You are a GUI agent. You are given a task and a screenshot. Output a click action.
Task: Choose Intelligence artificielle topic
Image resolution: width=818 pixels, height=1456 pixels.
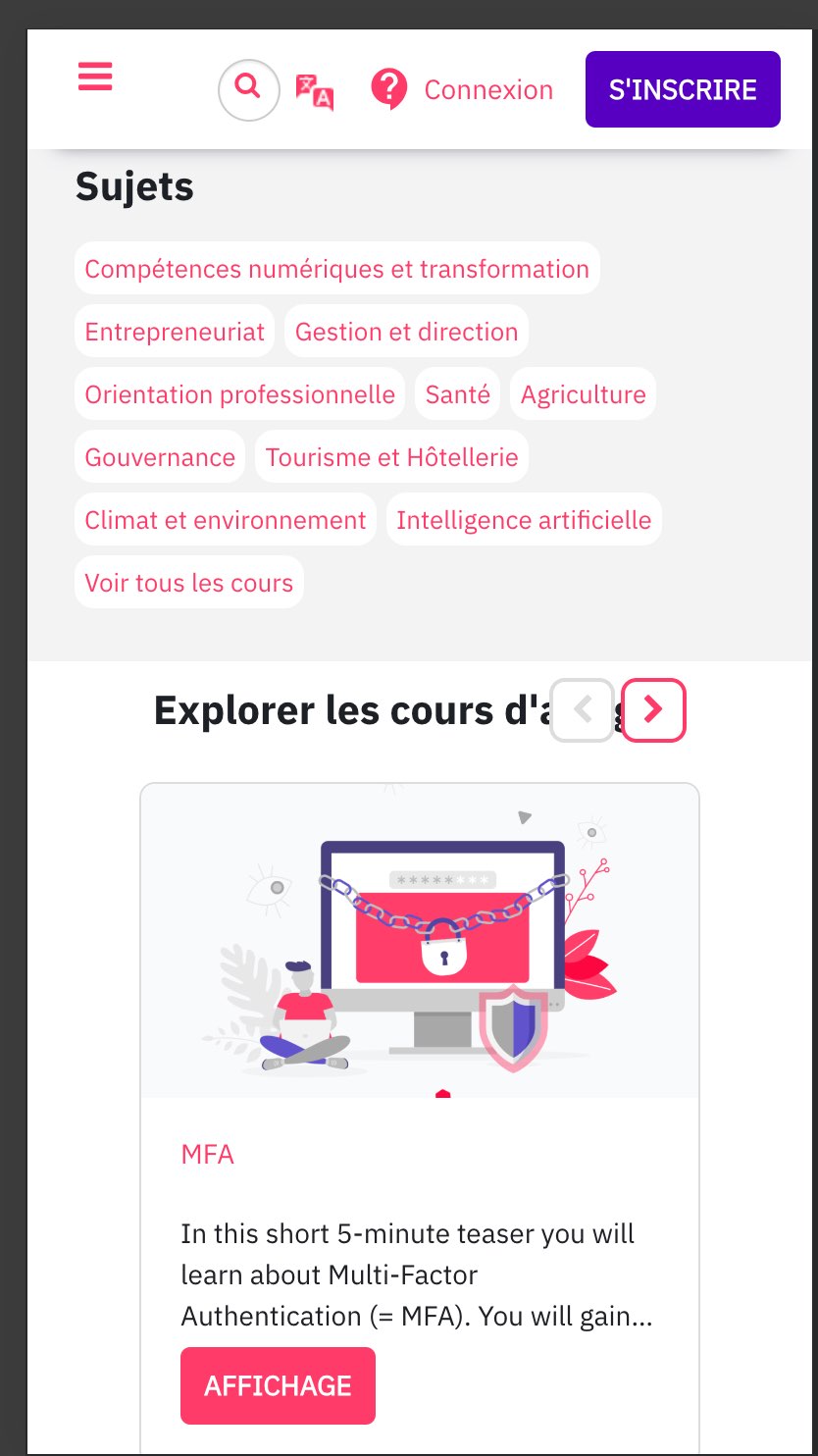pyautogui.click(x=524, y=520)
